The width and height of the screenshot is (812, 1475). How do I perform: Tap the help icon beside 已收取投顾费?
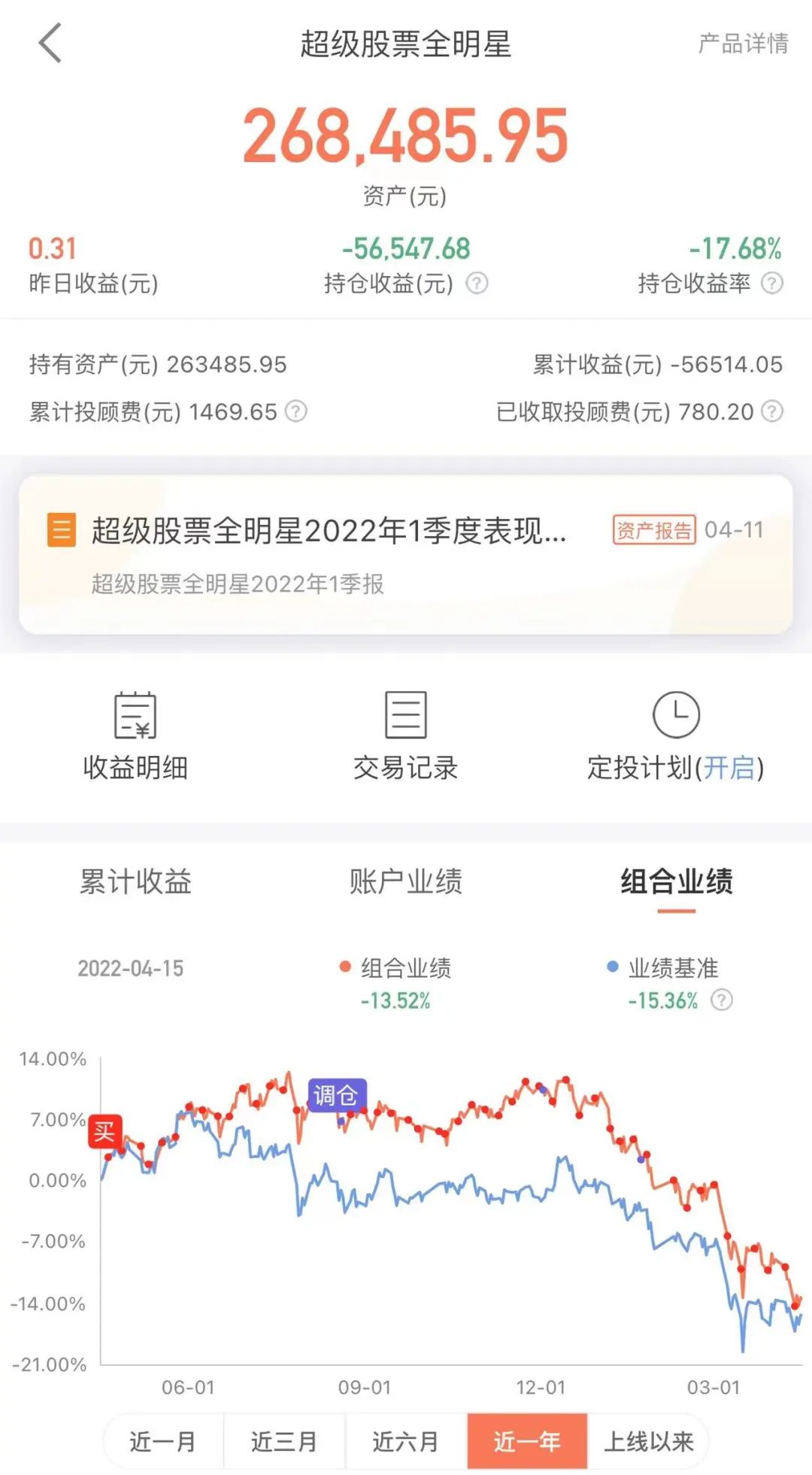coord(772,411)
